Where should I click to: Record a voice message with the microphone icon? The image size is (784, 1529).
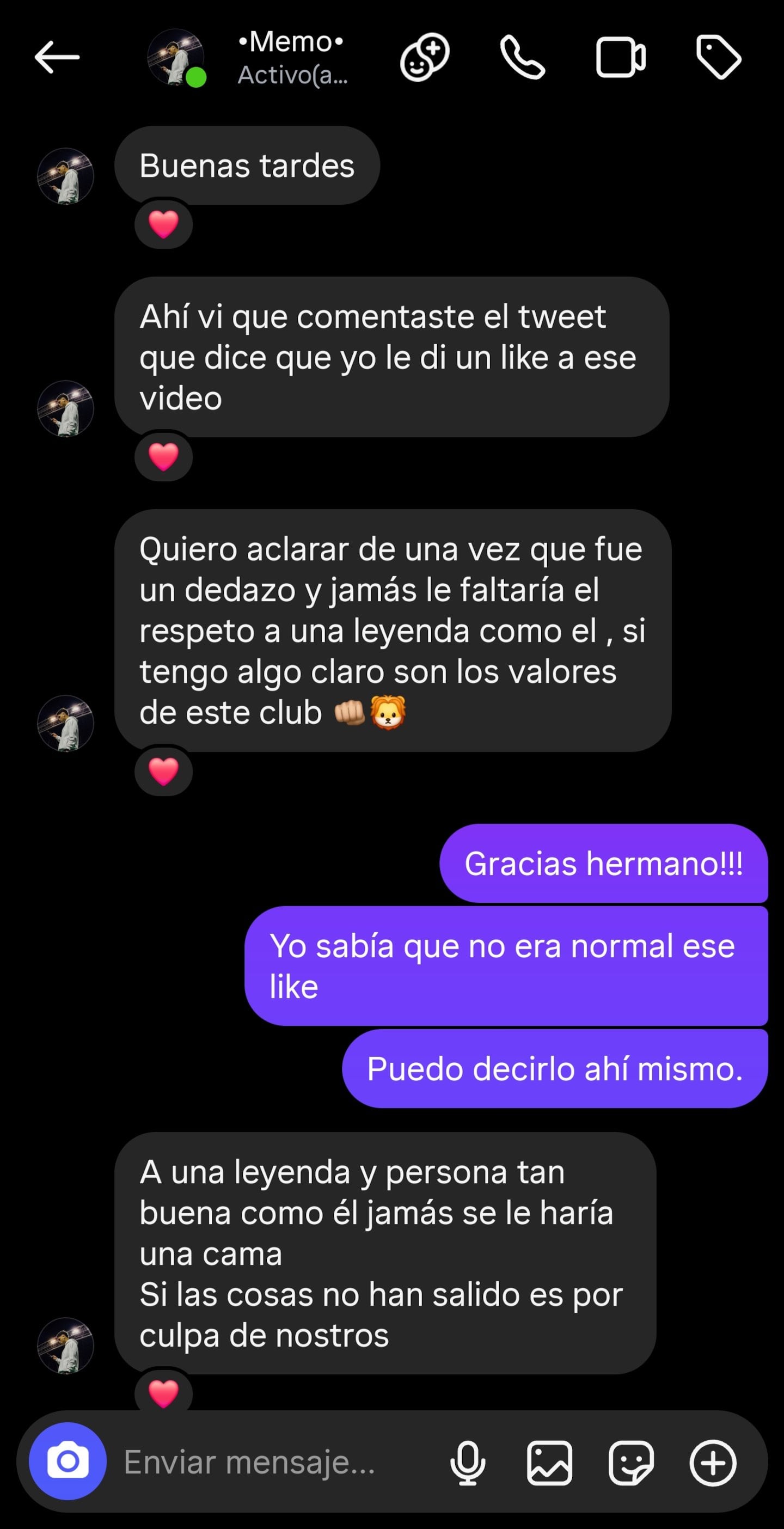click(x=468, y=1462)
